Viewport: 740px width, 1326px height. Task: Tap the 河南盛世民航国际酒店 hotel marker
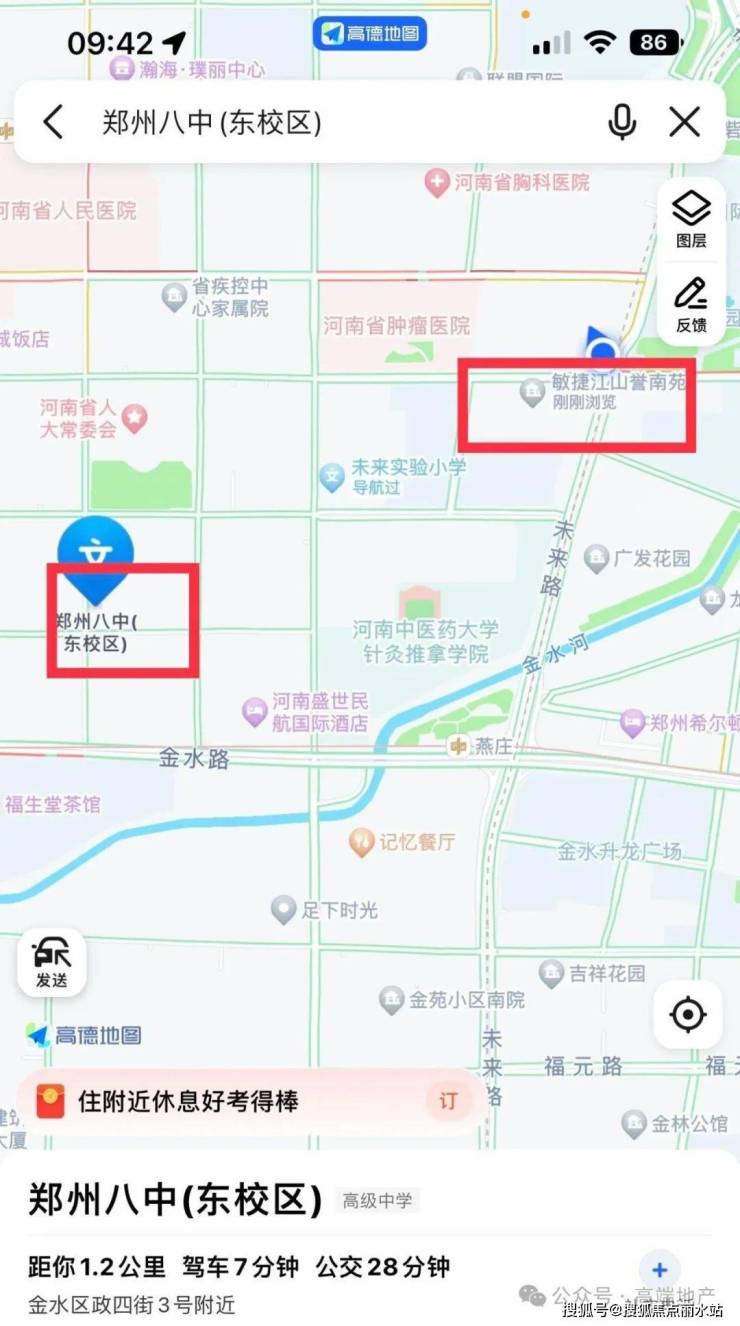coord(256,711)
